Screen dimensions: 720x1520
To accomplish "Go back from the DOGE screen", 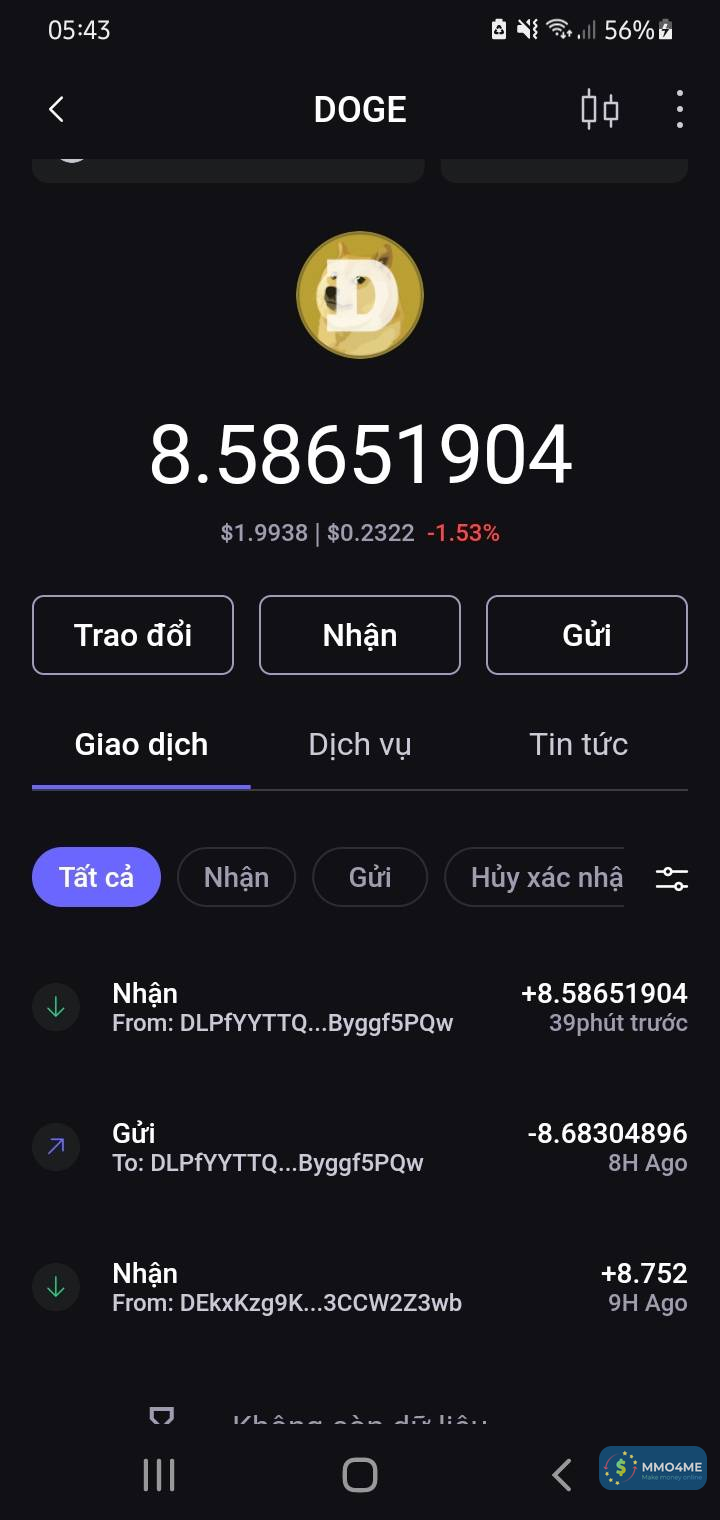I will pyautogui.click(x=57, y=109).
